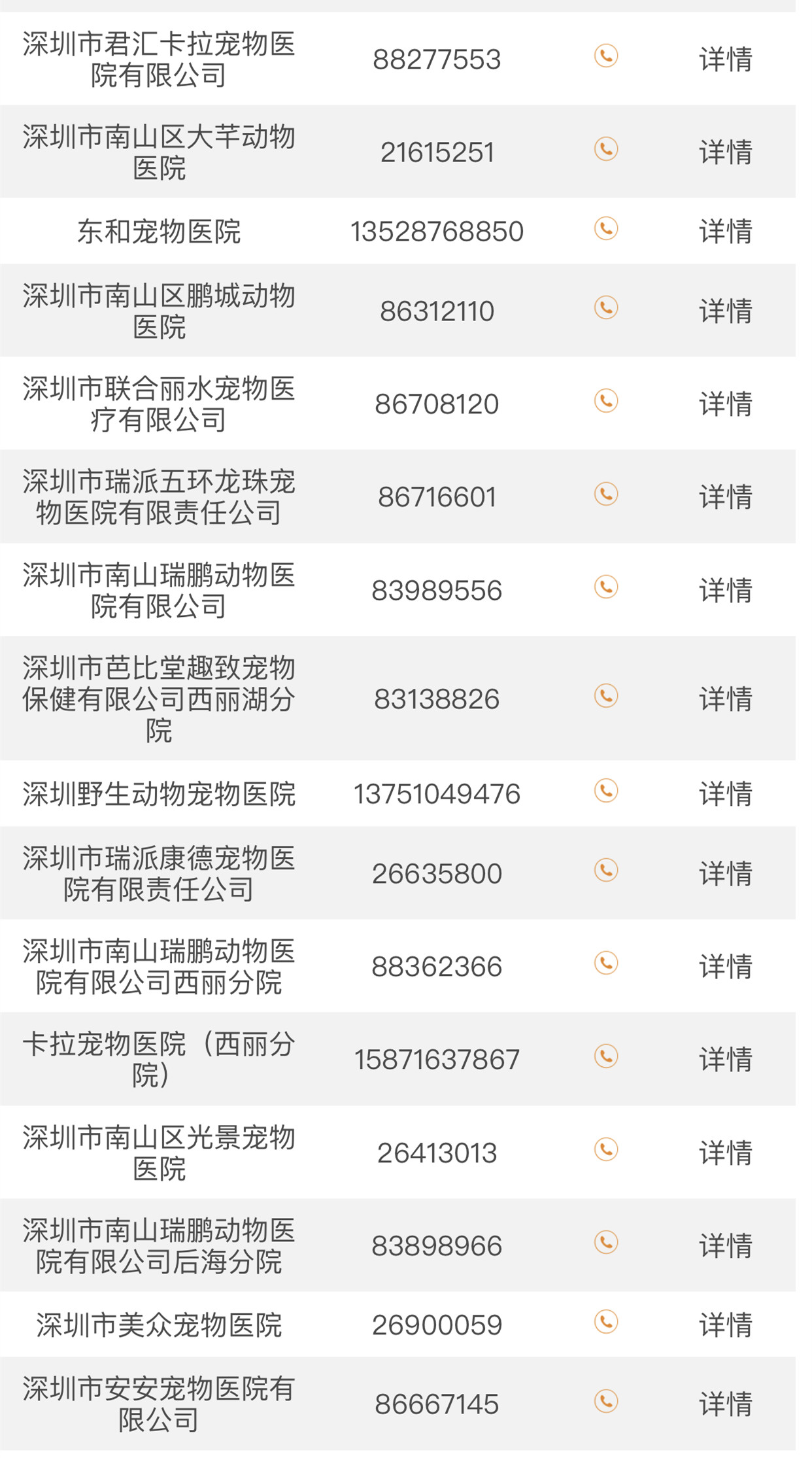The height and width of the screenshot is (1458, 812).
Task: Open 详情 for 深圳市瑞派康德宠物医院
Action: tap(725, 874)
